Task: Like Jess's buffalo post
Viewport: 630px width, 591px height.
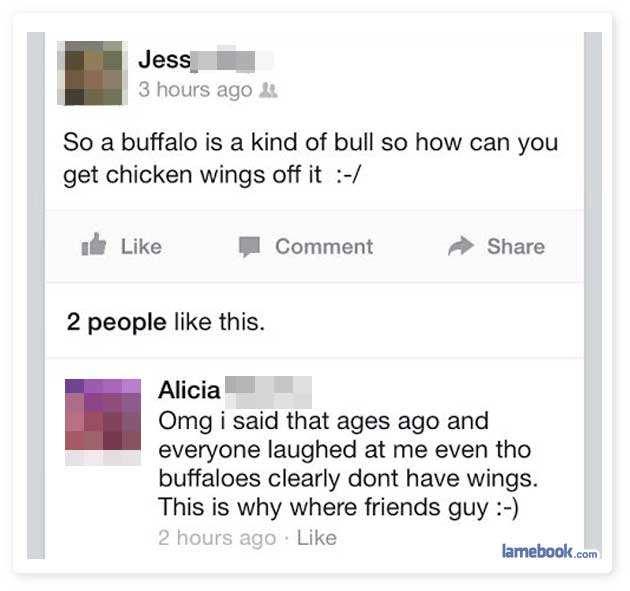Action: [x=121, y=246]
